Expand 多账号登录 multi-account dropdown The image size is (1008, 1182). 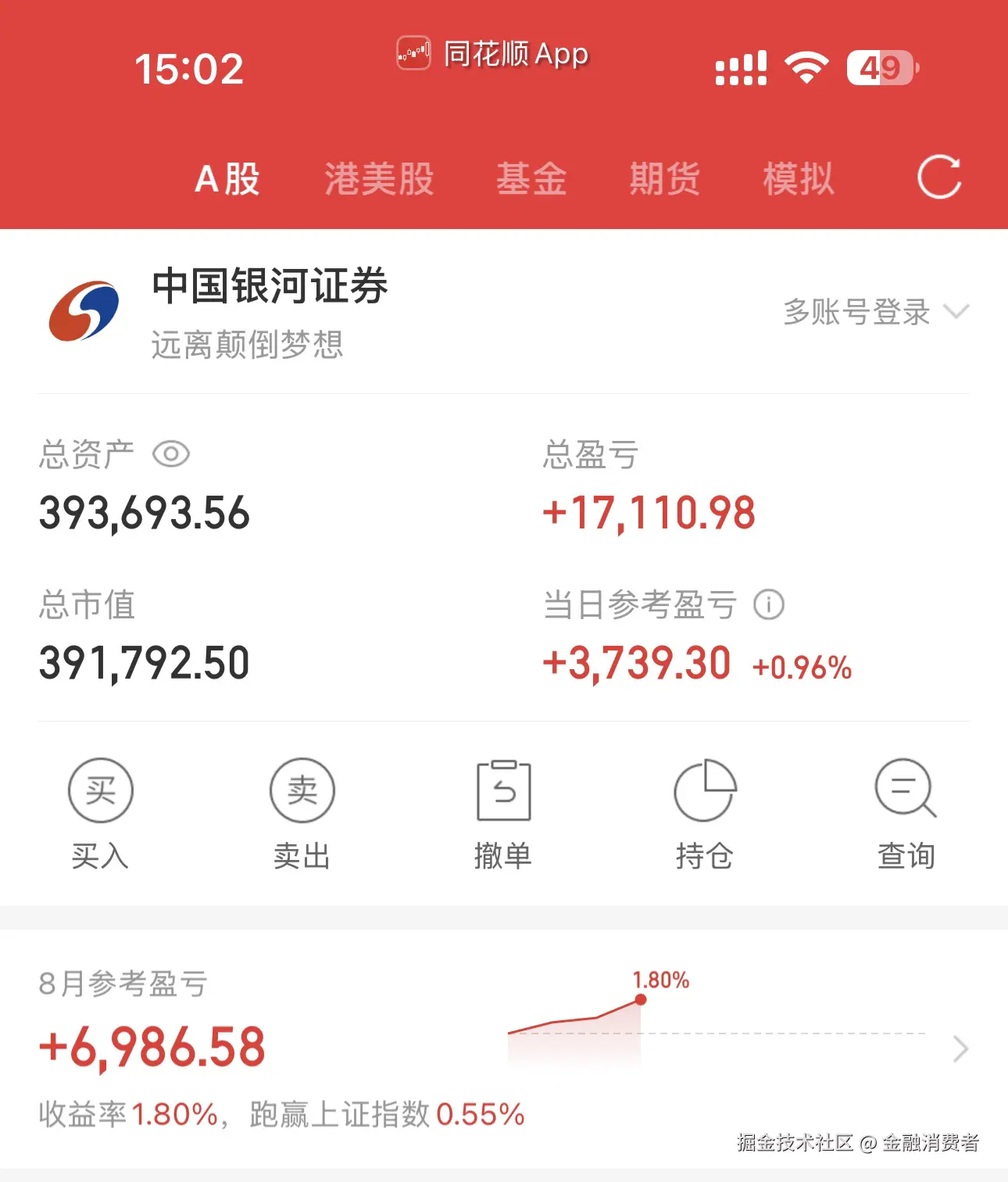tap(856, 313)
